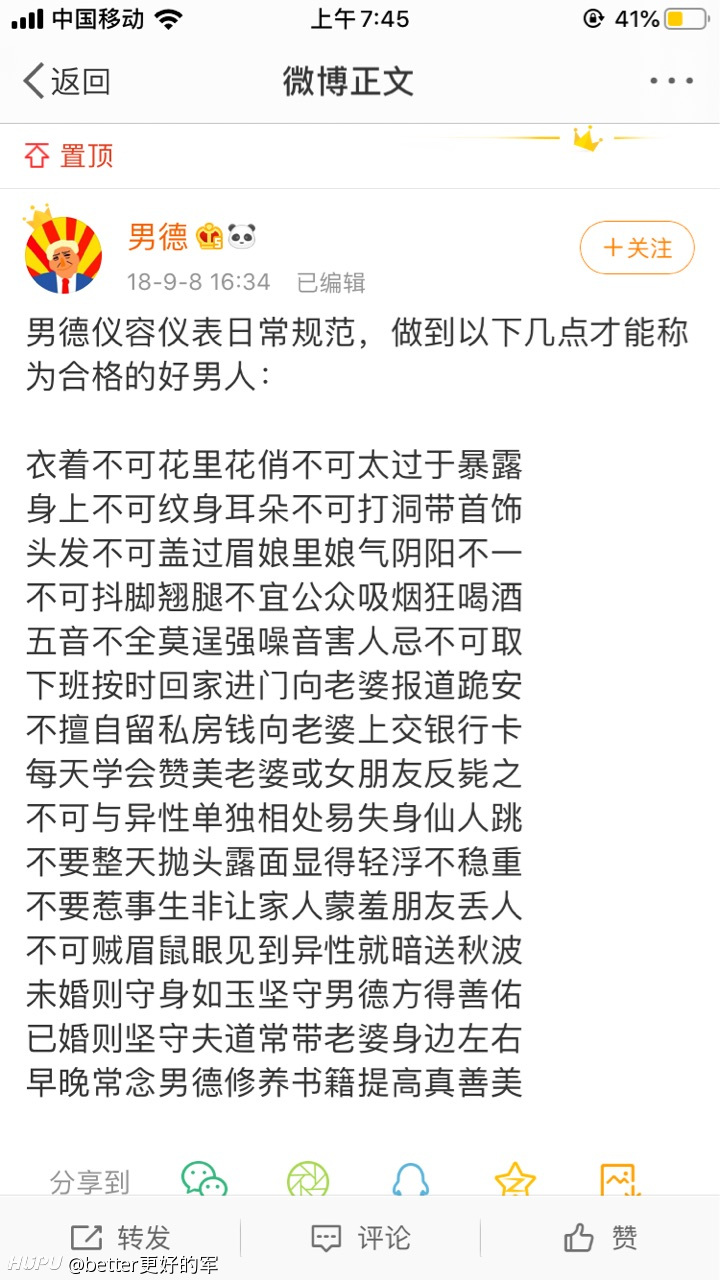Go back using the 返回 arrow
This screenshot has height=1280, width=720.
coord(66,81)
